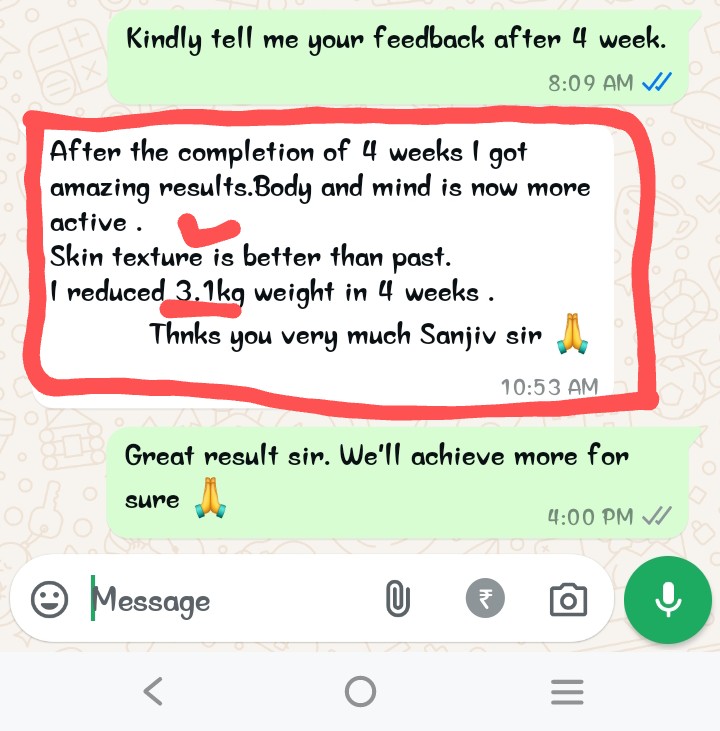Go to the home screen via the system home button

[x=360, y=690]
